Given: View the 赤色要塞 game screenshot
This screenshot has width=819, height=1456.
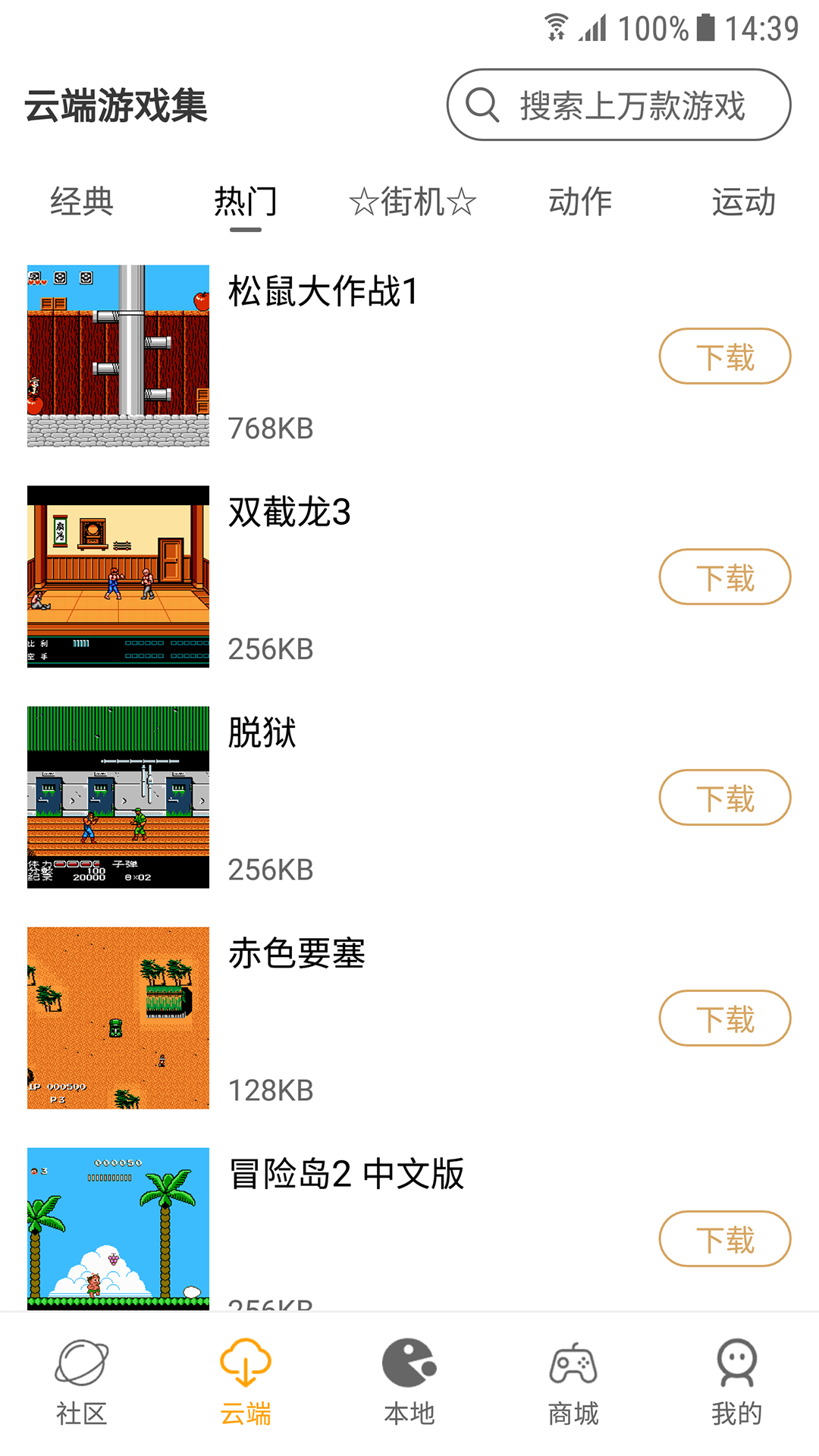Looking at the screenshot, I should 117,1018.
